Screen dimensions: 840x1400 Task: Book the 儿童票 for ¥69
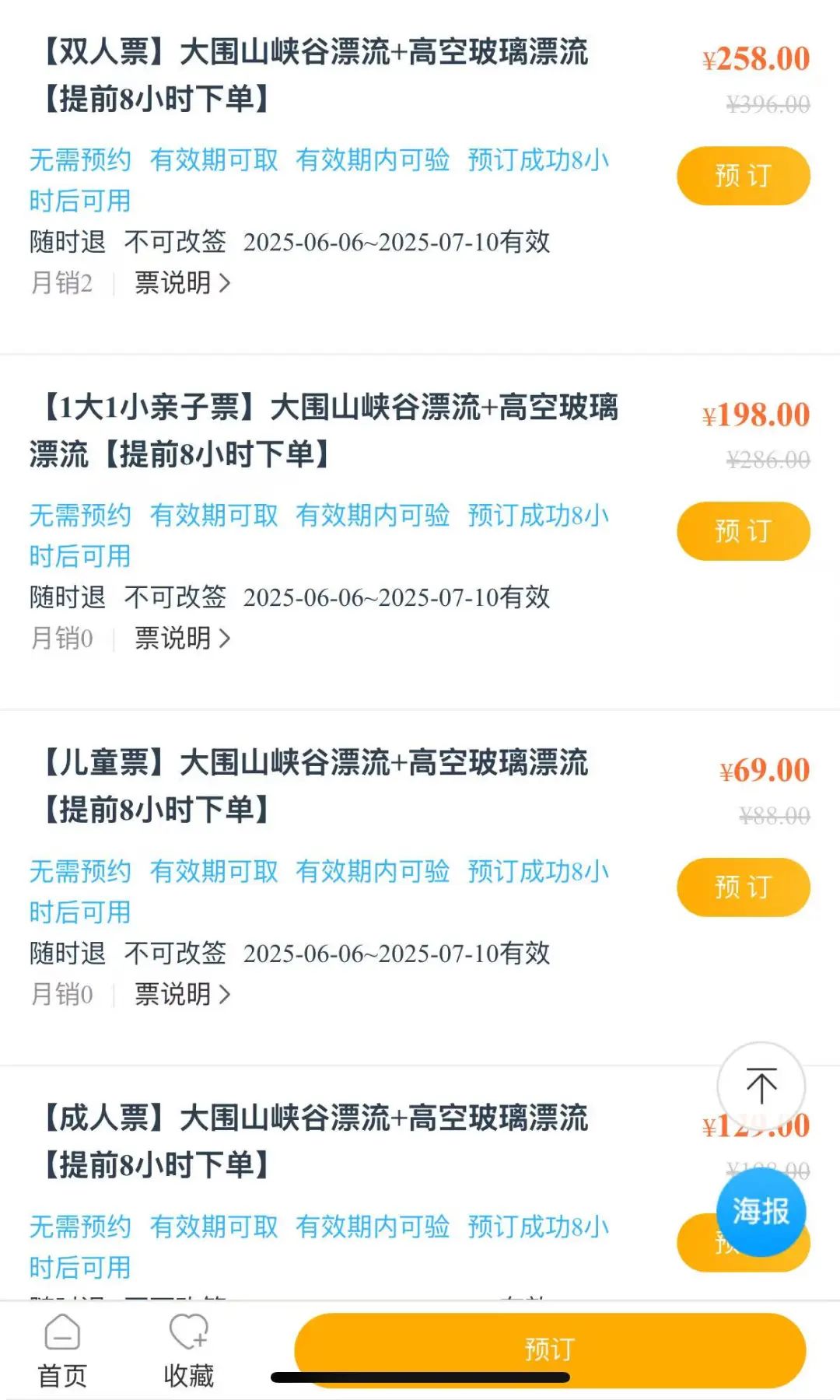(x=744, y=887)
